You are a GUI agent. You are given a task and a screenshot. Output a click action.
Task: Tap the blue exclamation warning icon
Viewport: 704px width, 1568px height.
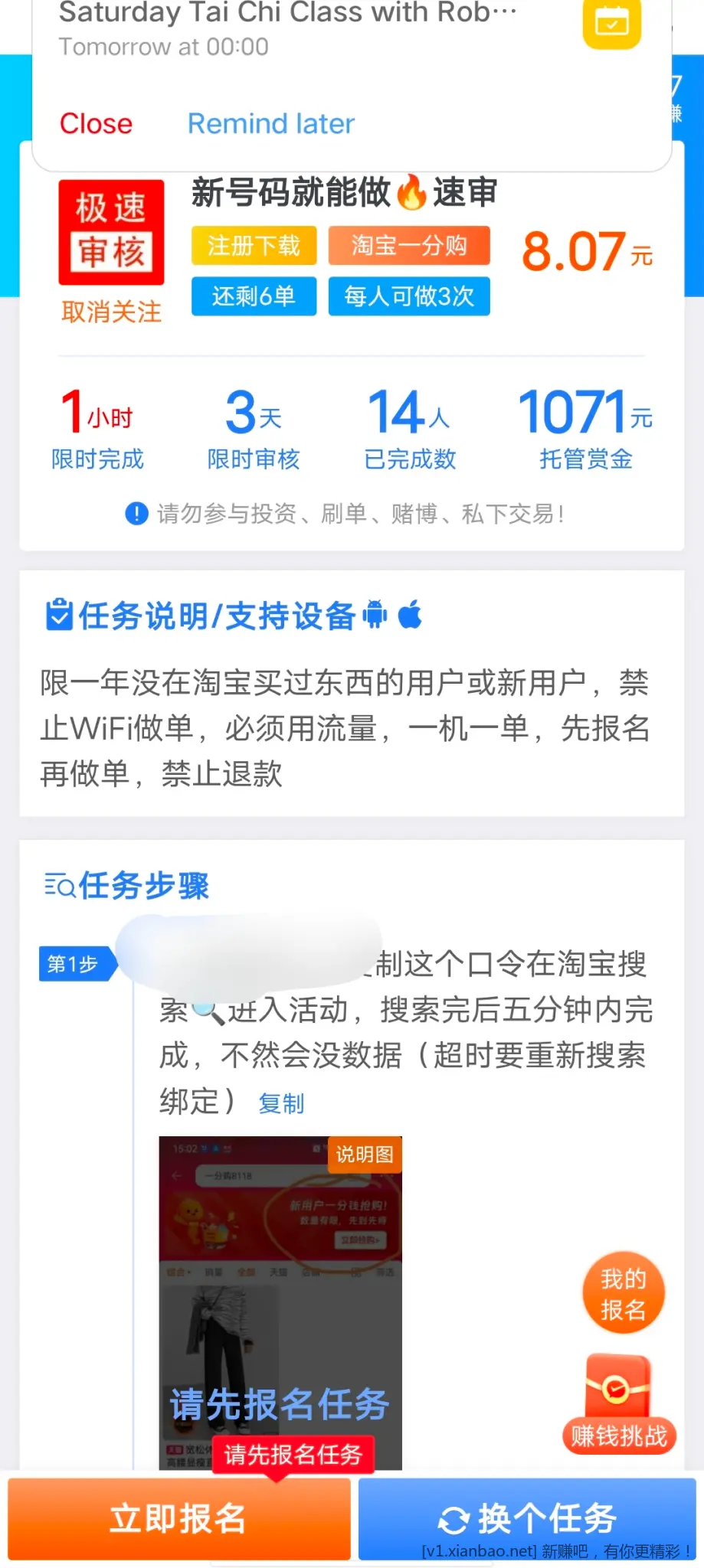coord(136,514)
